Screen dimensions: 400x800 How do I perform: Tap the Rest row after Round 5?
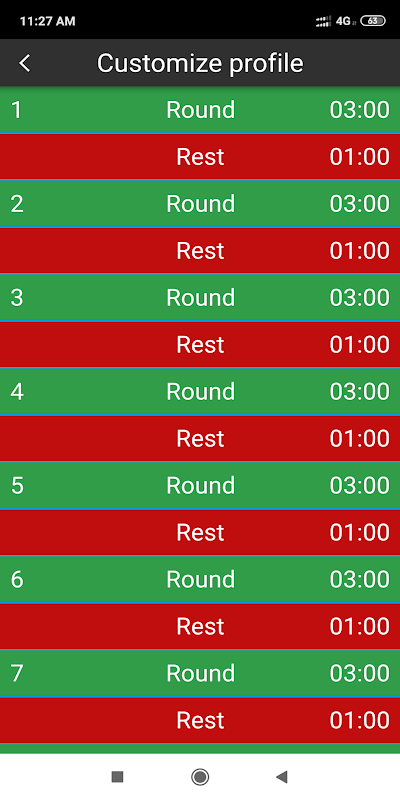(x=200, y=532)
